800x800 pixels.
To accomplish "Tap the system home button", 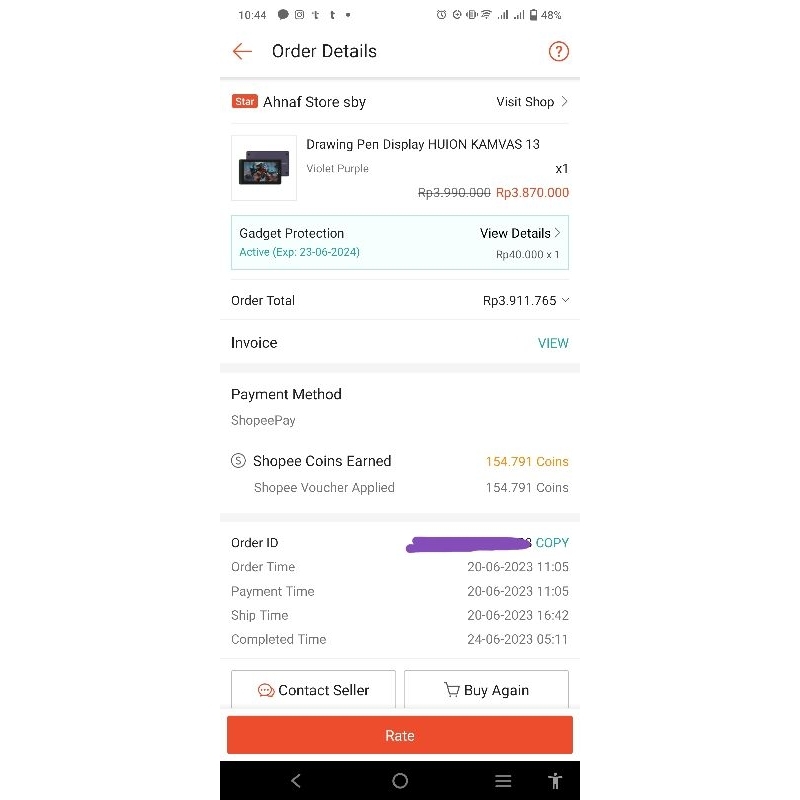I will pos(400,781).
